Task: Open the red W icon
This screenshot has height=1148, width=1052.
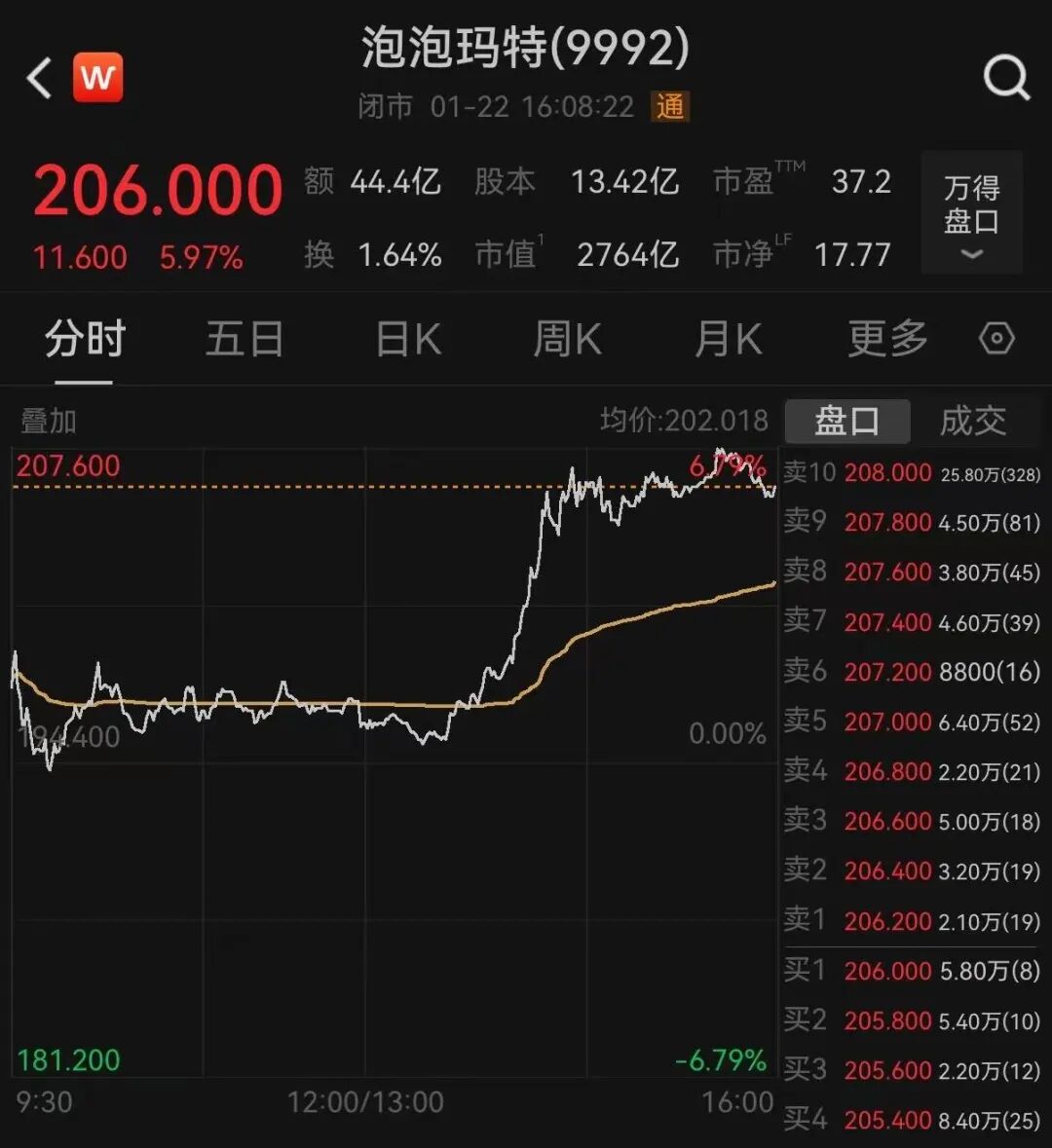Action: (97, 77)
